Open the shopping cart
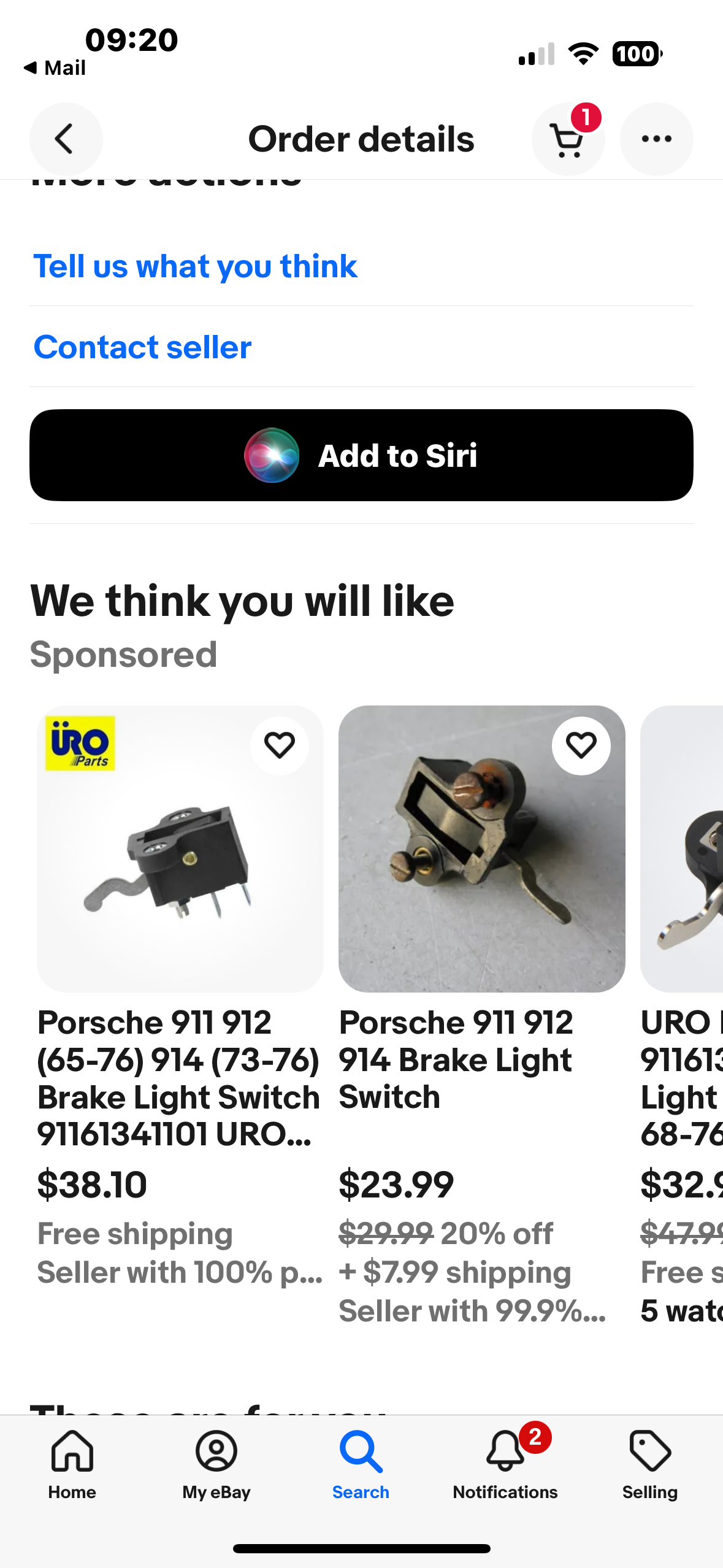The height and width of the screenshot is (1568, 723). pyautogui.click(x=567, y=139)
